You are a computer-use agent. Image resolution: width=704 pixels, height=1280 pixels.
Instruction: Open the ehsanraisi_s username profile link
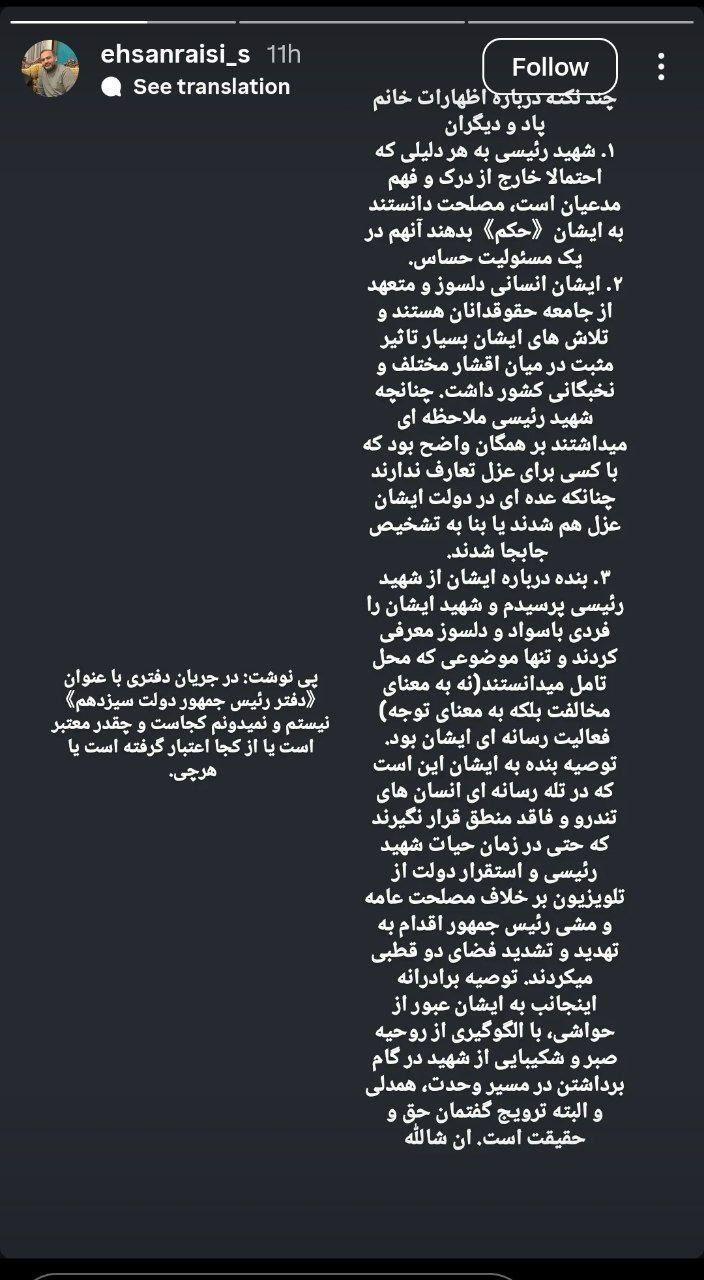click(175, 54)
